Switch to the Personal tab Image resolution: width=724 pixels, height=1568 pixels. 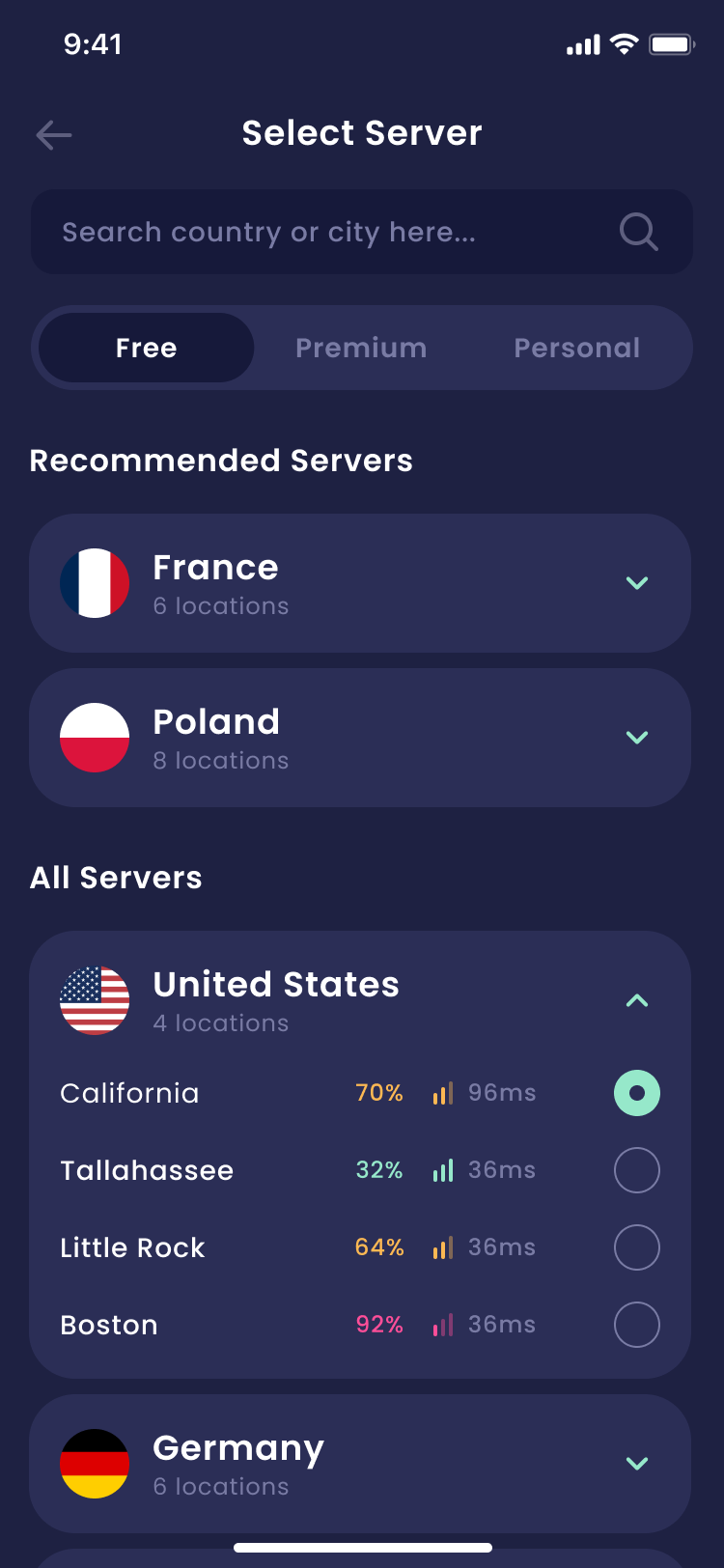[577, 348]
